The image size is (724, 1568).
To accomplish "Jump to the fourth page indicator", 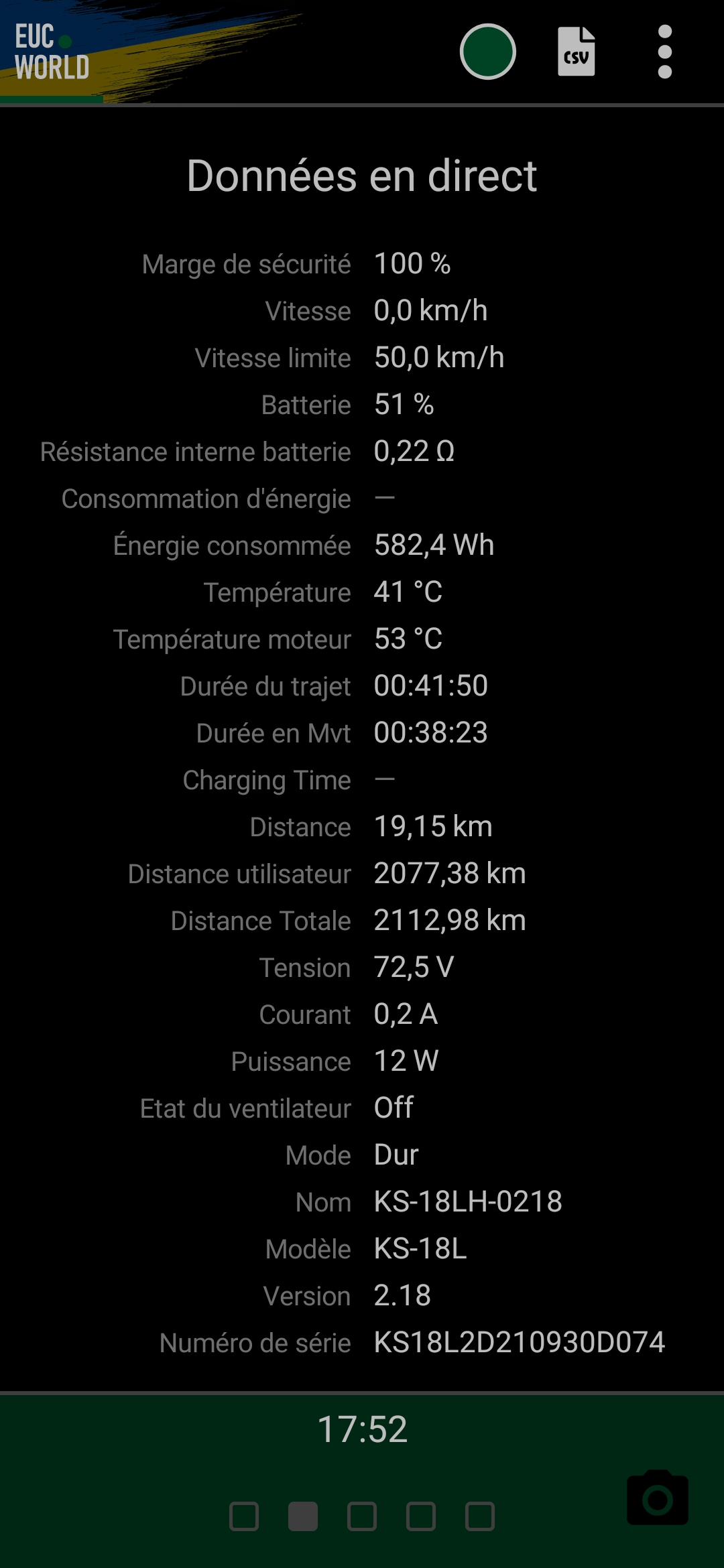I will 421,1516.
